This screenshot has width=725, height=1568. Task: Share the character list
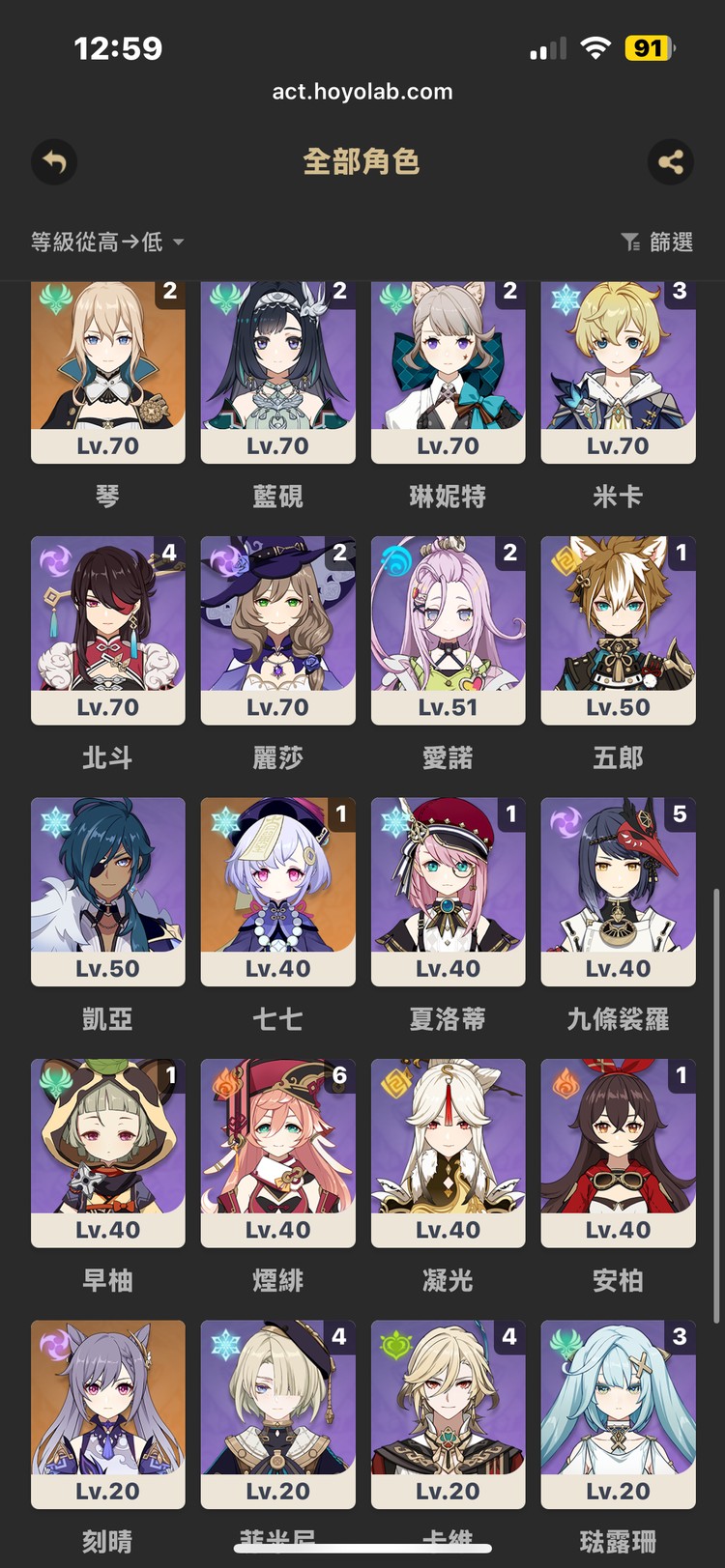(671, 162)
